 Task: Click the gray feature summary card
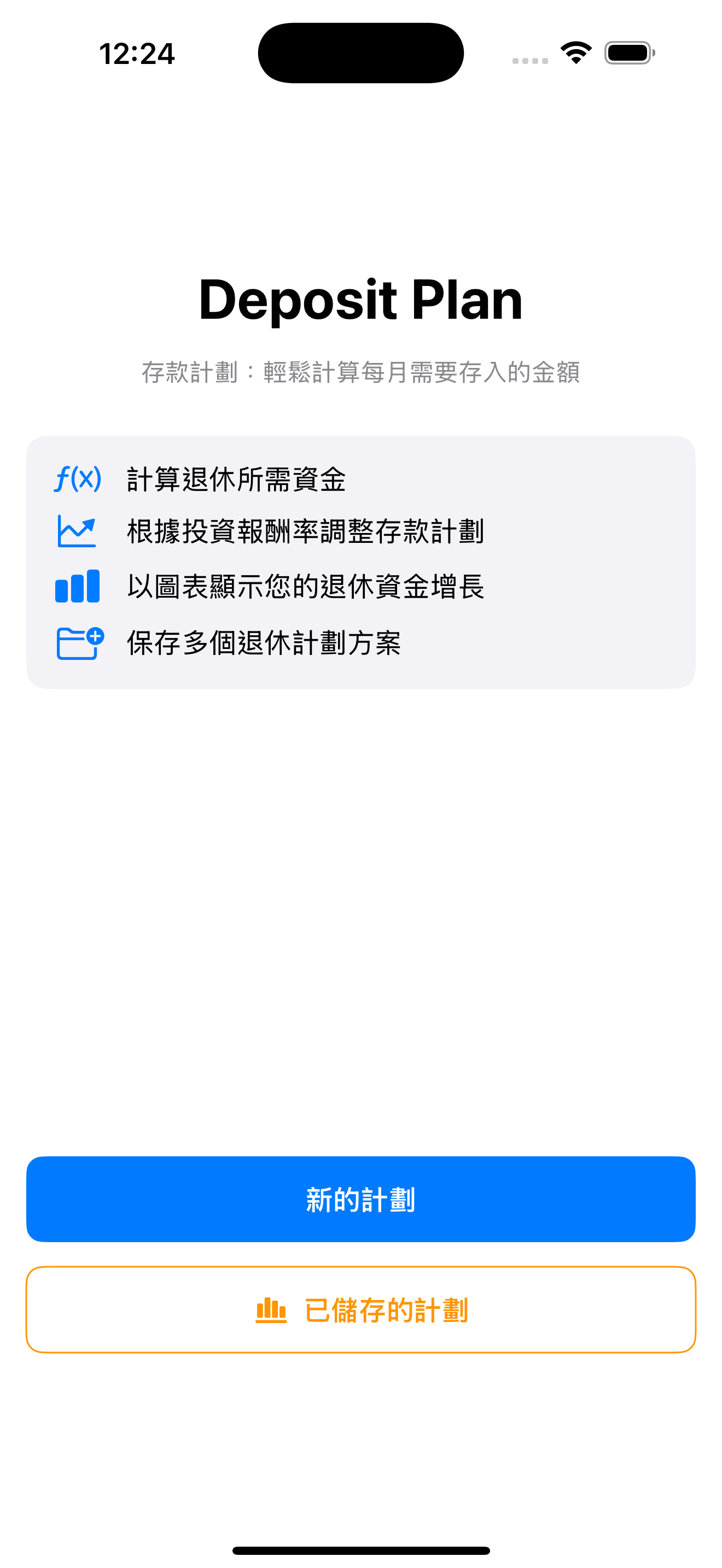360,560
